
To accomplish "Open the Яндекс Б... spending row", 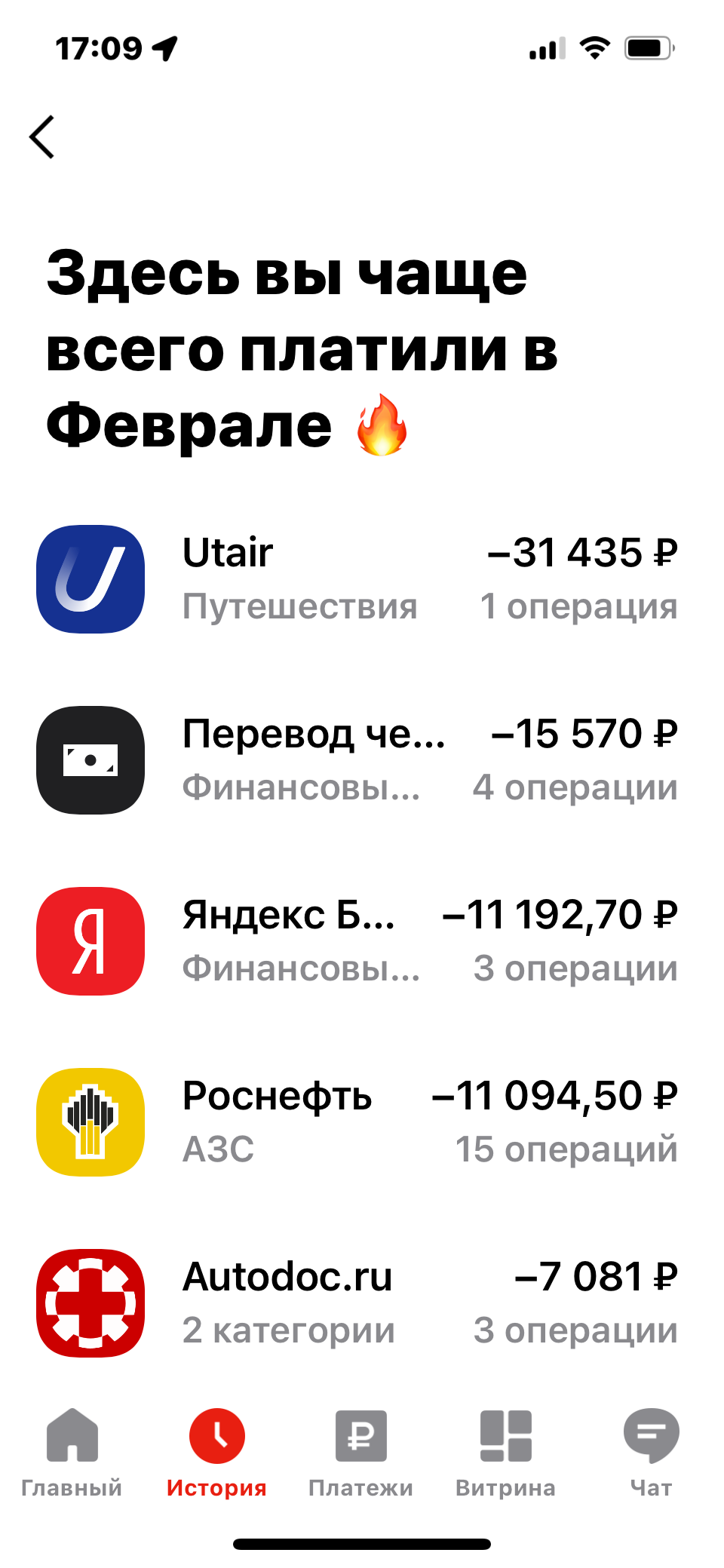I will click(x=362, y=941).
